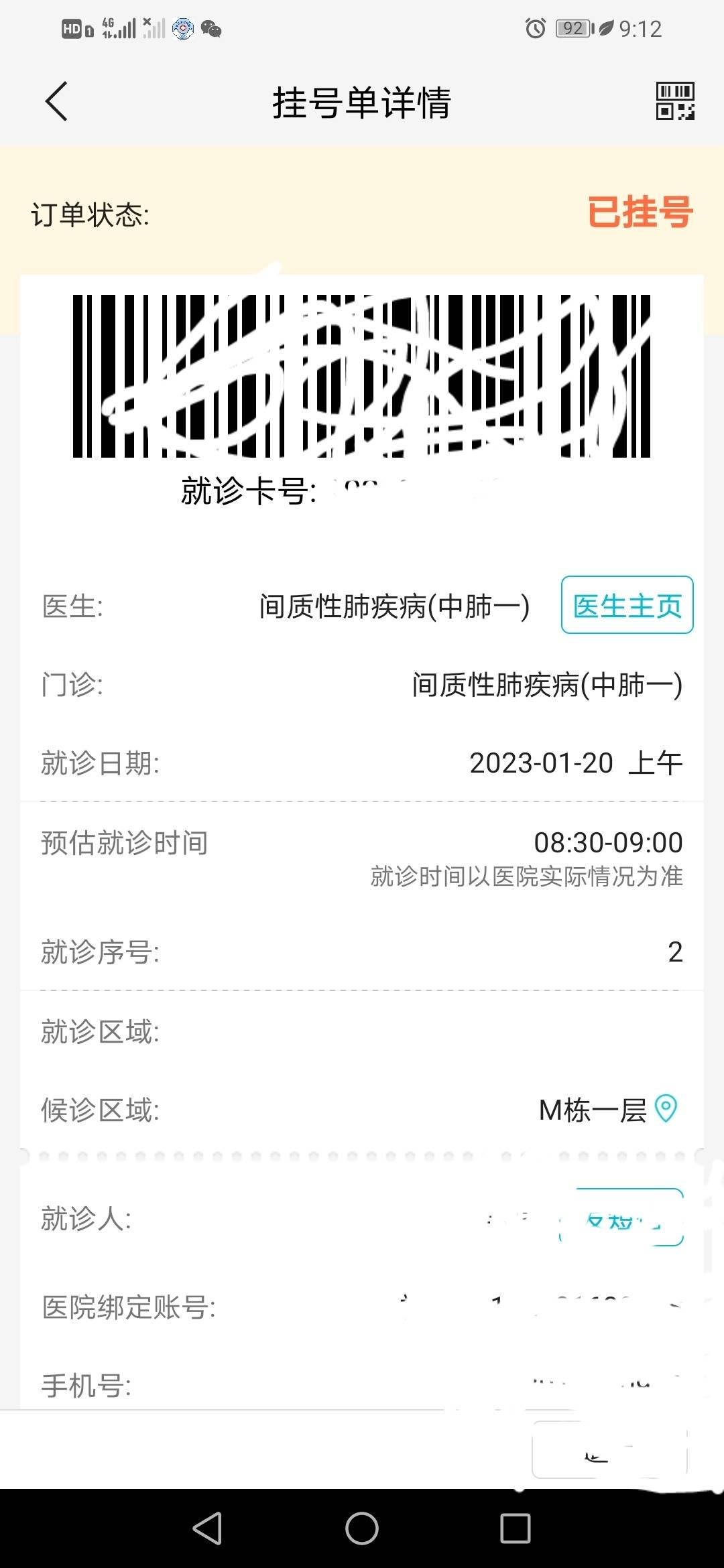Tap the 已挂号 order status text
This screenshot has height=1568, width=724.
click(638, 213)
